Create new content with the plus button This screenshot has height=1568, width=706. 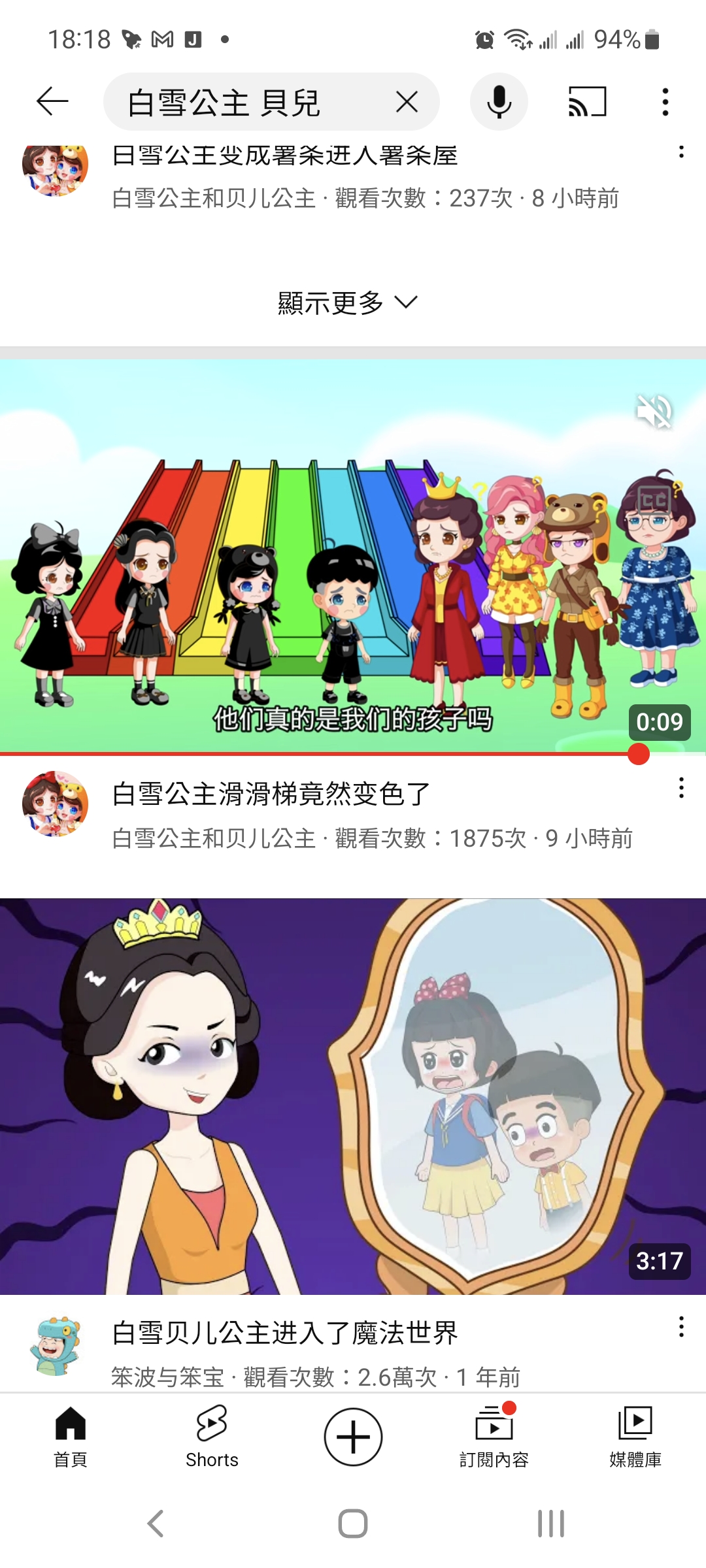tap(353, 1436)
